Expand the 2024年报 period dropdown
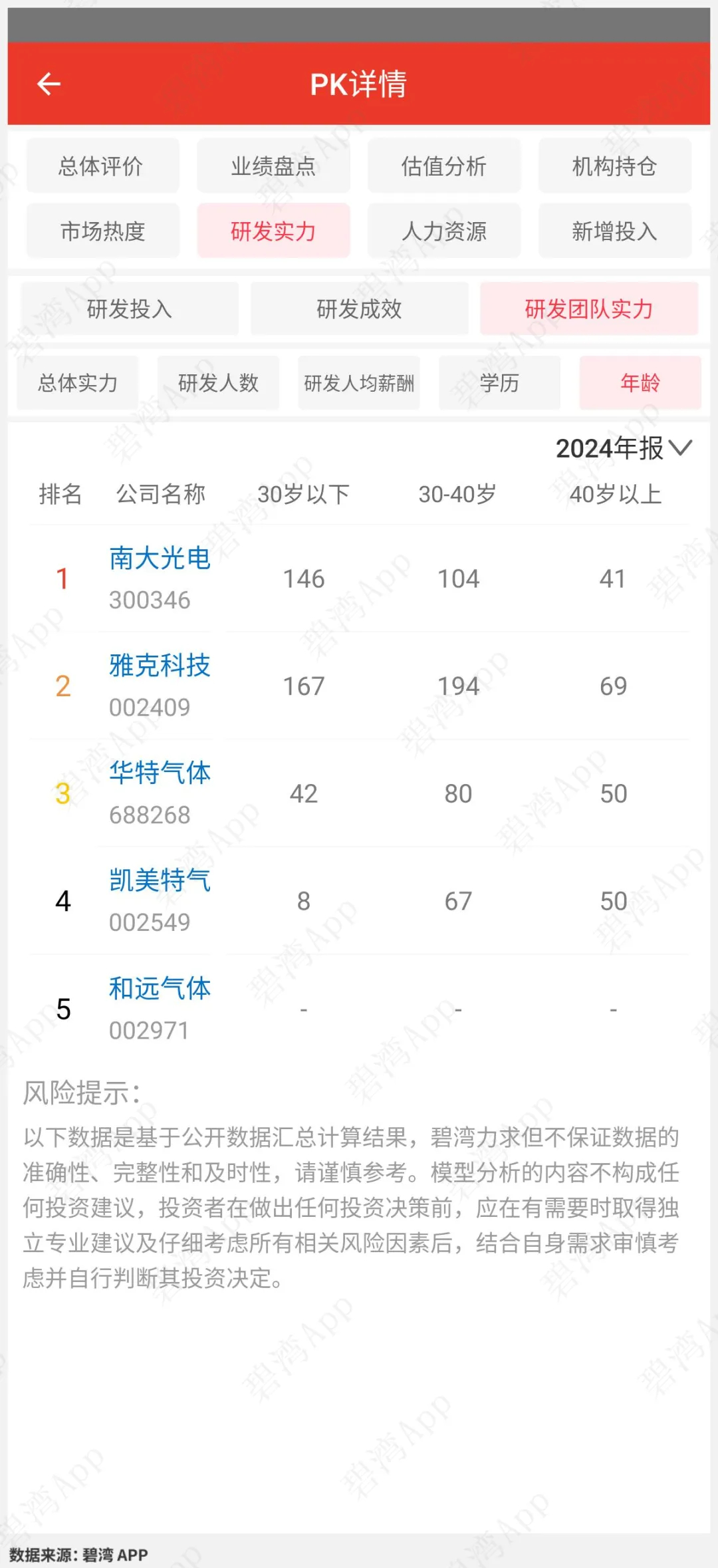The image size is (718, 1568). click(624, 449)
